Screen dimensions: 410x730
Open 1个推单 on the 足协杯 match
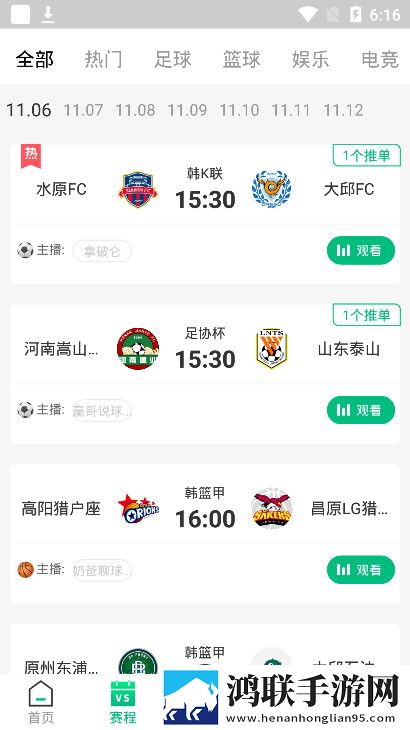pos(367,315)
